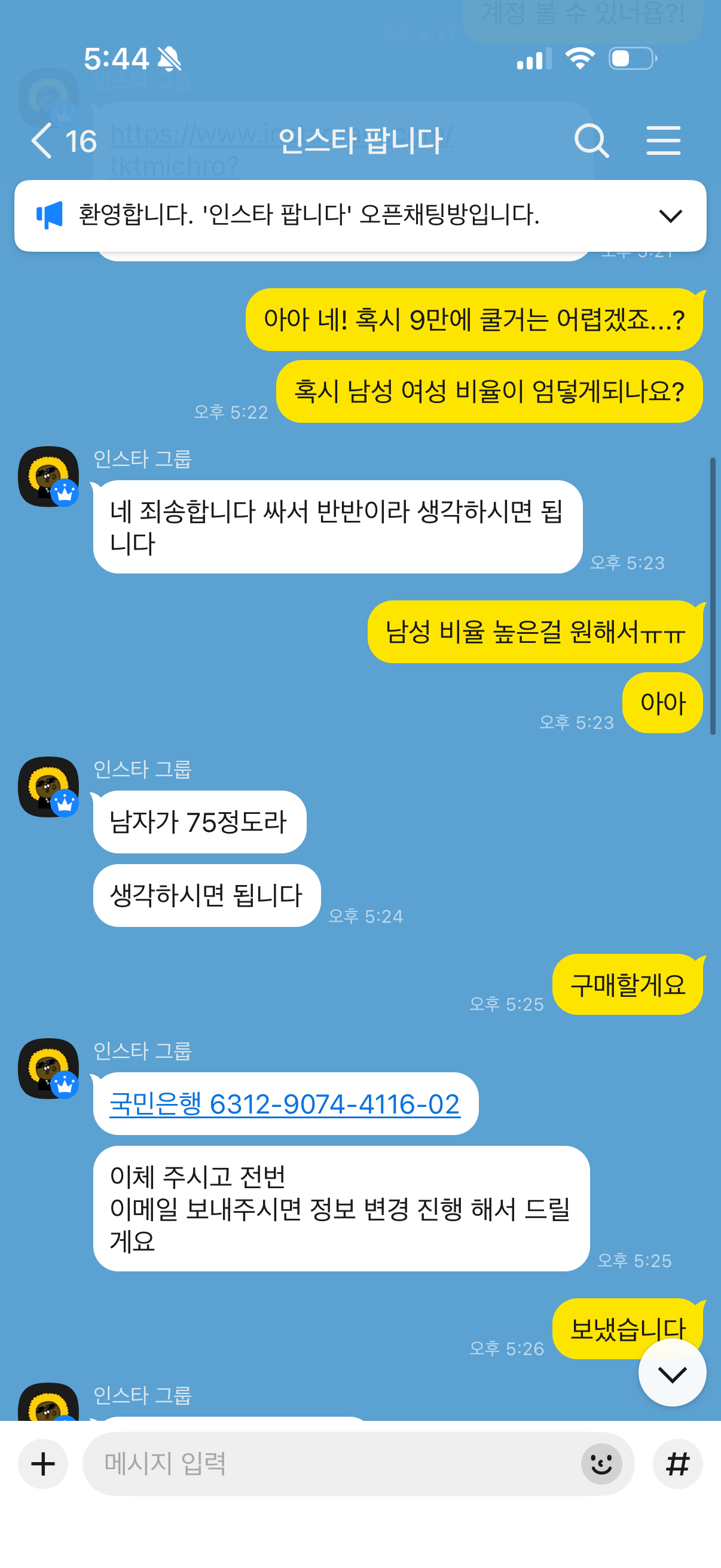Open the hashtag search button
Viewport: 721px width, 1568px height.
[677, 1464]
